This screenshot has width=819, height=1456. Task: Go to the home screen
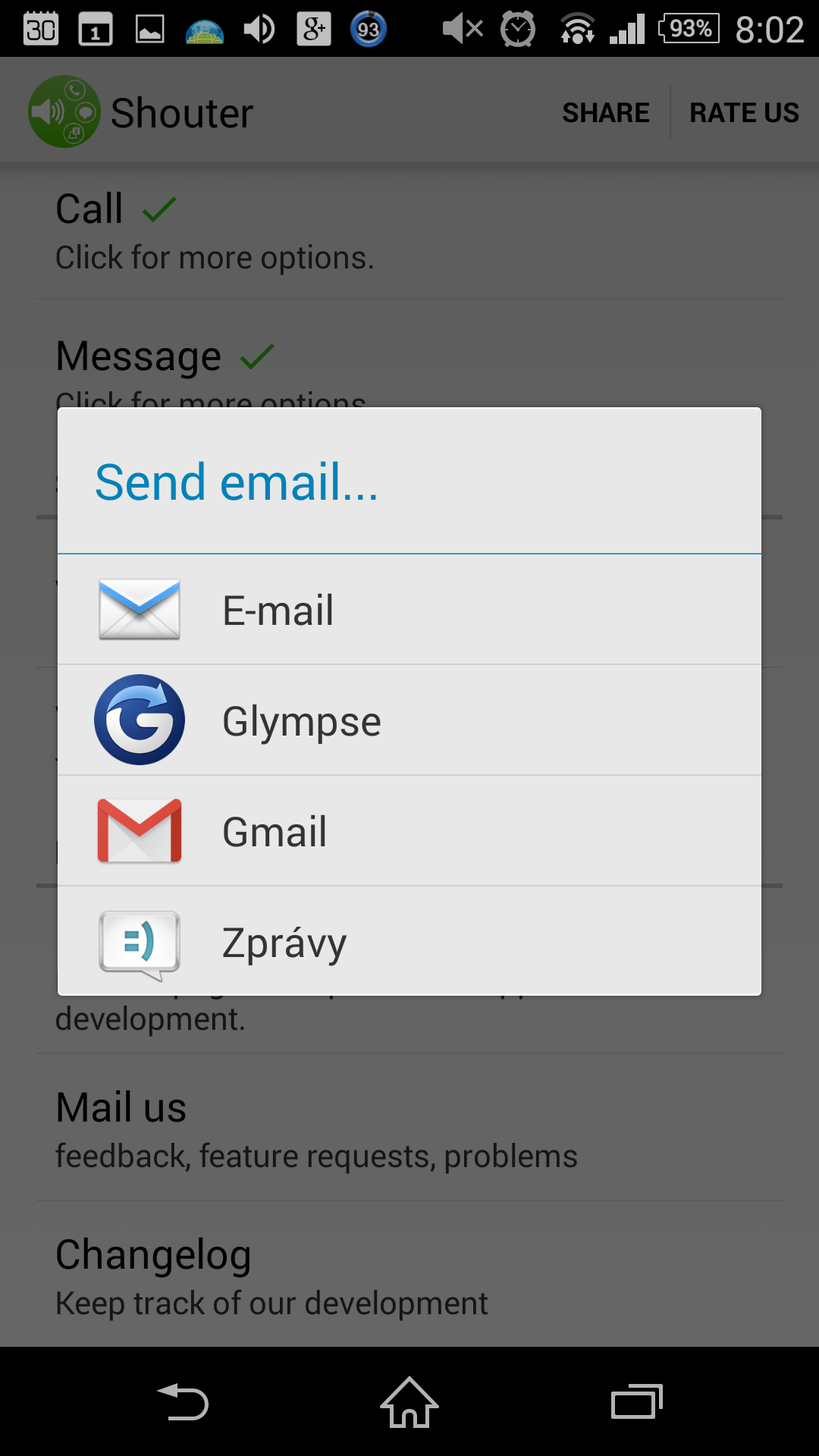point(409,1402)
